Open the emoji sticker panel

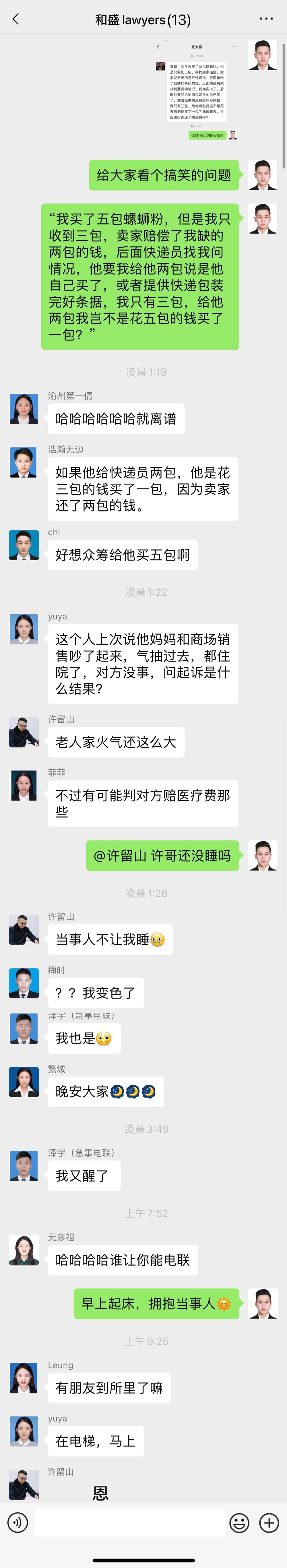click(x=239, y=1523)
